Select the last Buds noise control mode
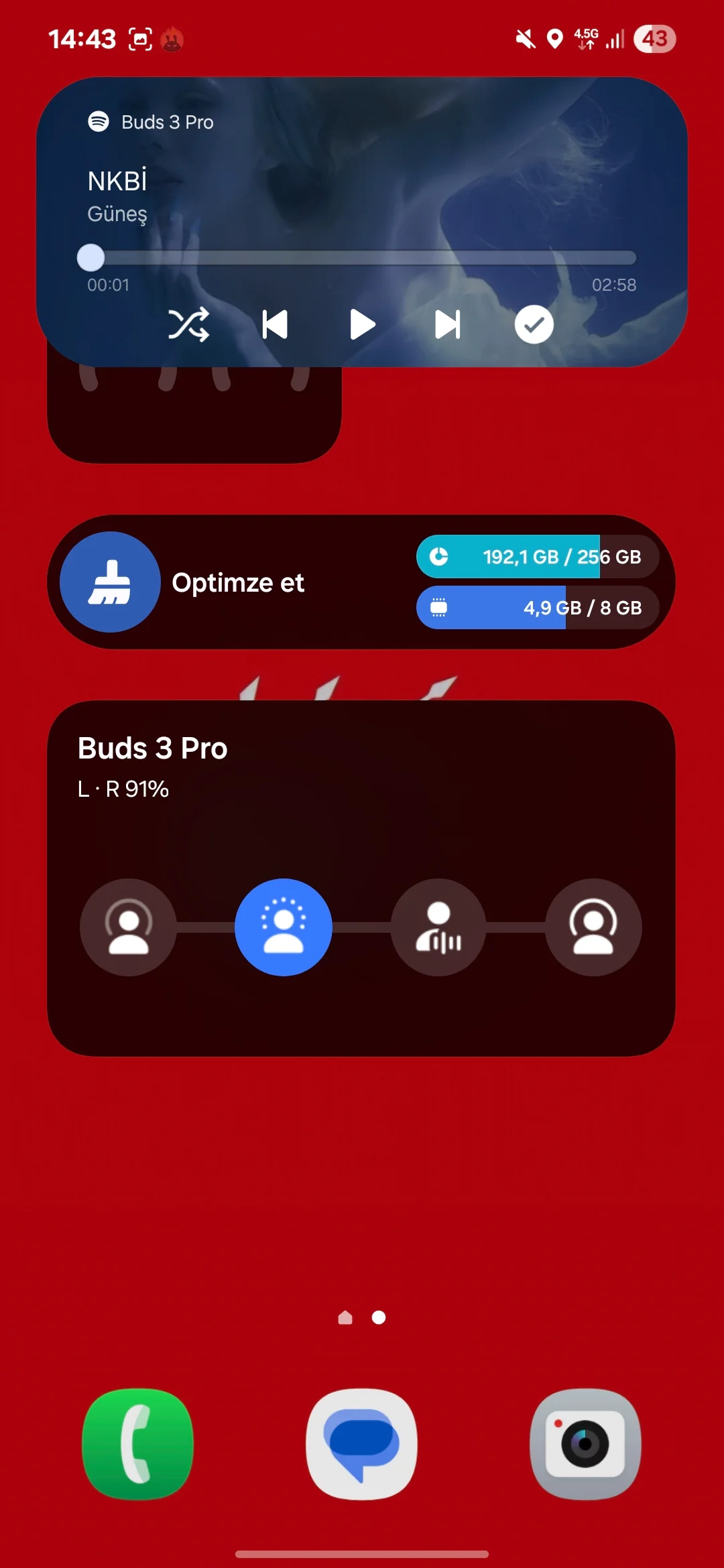This screenshot has width=724, height=1568. 593,927
